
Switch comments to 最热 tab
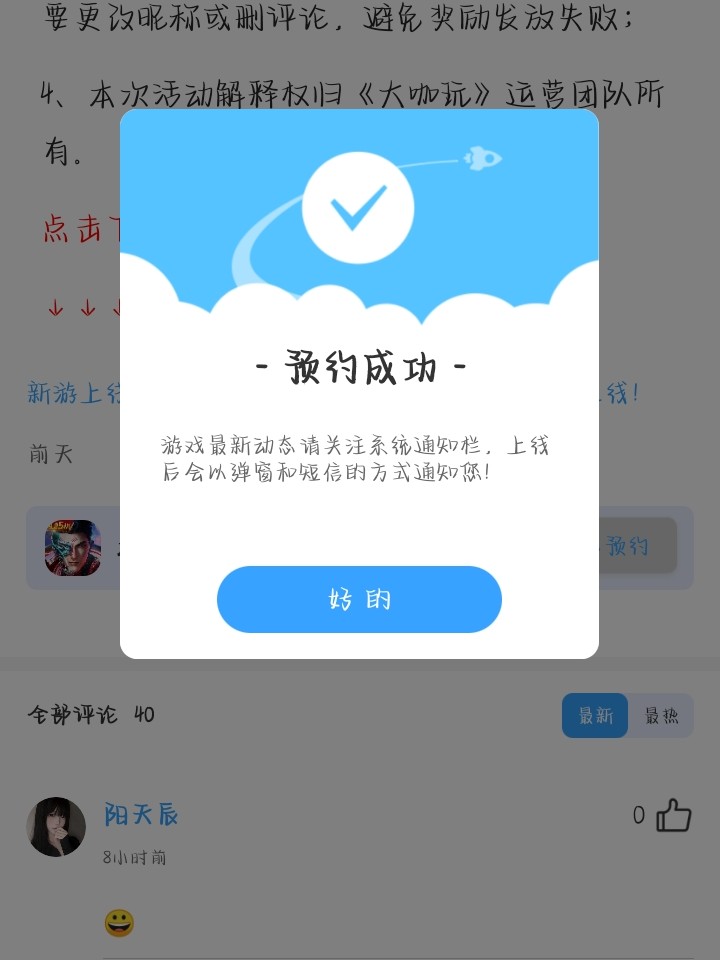coord(661,716)
